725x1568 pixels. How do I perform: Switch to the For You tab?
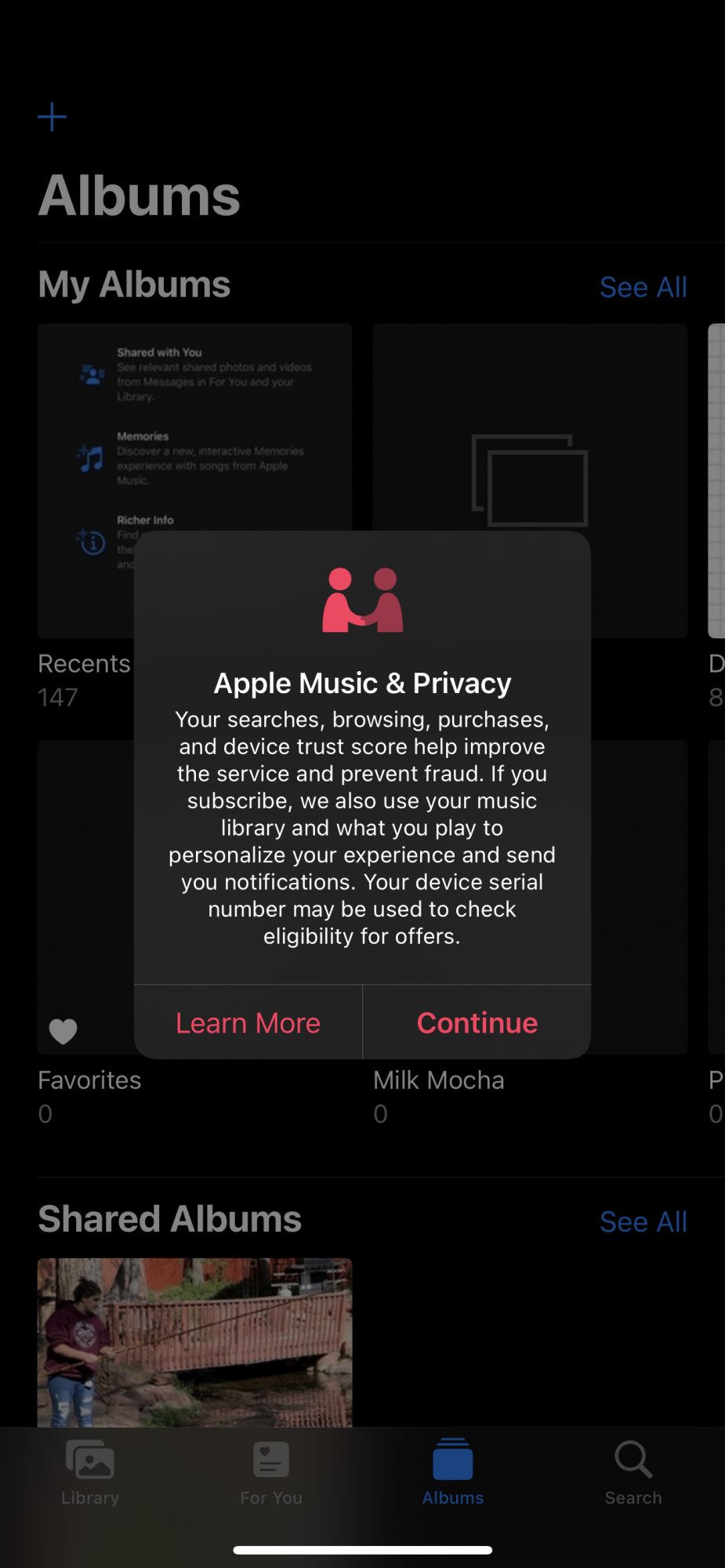coord(271,1472)
